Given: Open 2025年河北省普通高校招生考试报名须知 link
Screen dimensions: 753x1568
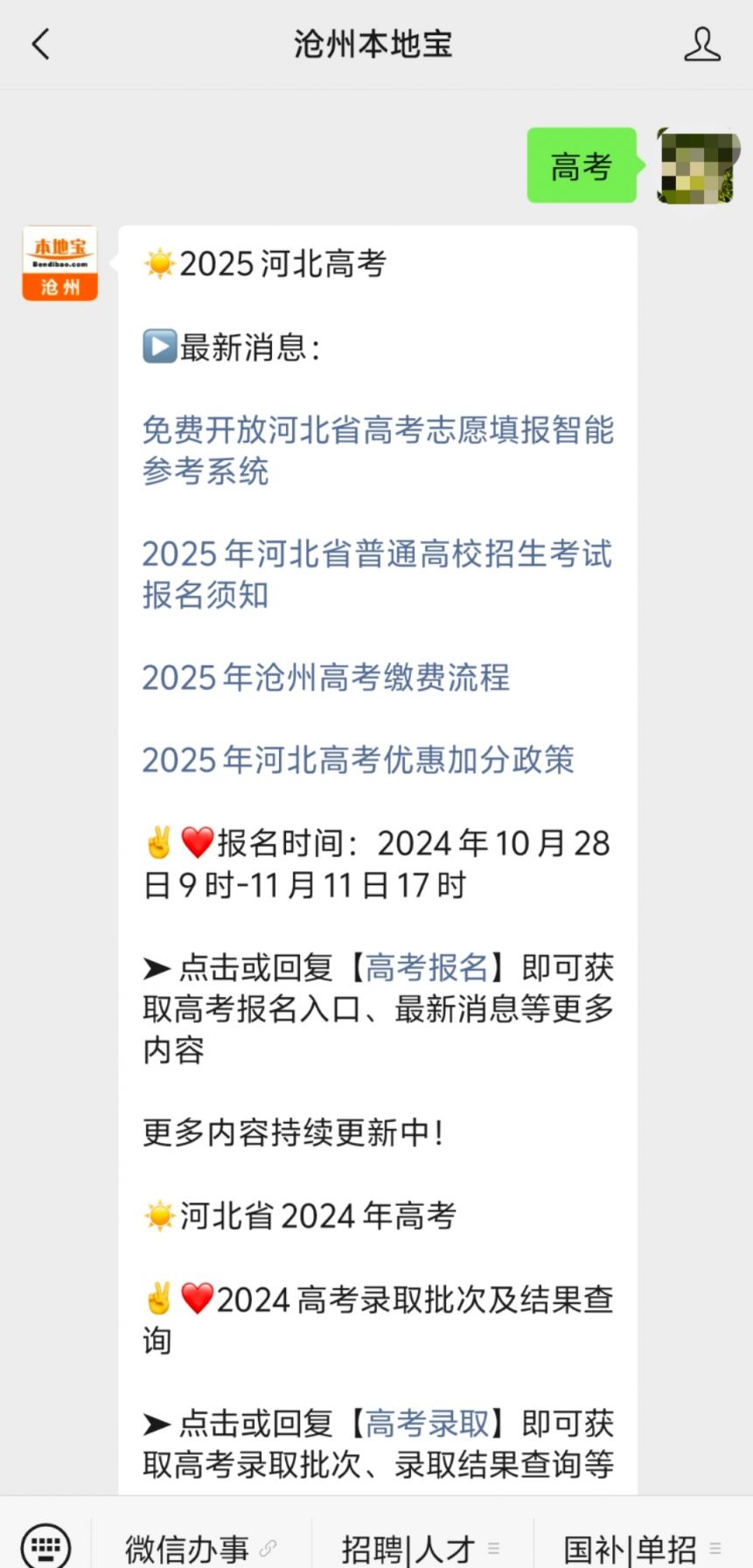Looking at the screenshot, I should pos(378,574).
